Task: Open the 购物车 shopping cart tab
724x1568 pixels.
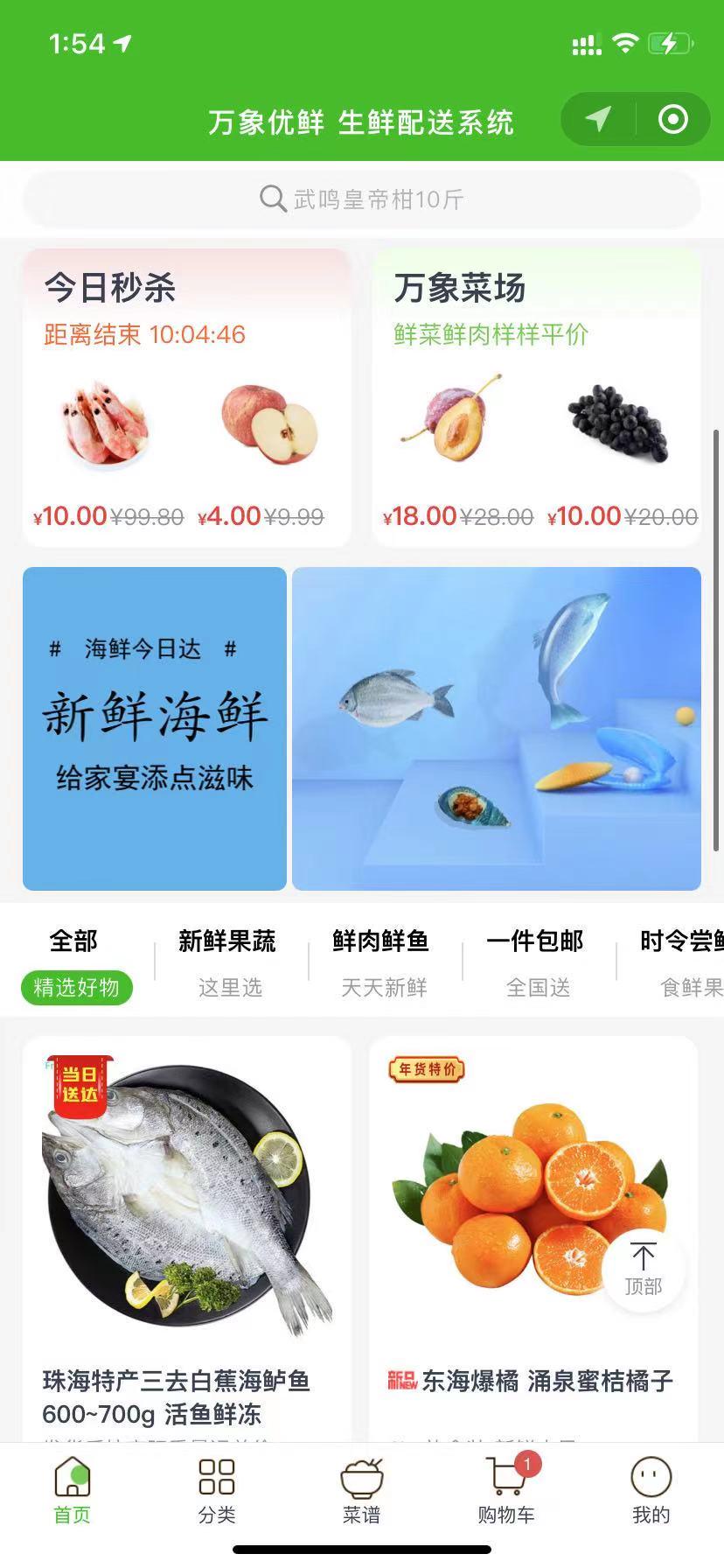Action: (506, 1491)
